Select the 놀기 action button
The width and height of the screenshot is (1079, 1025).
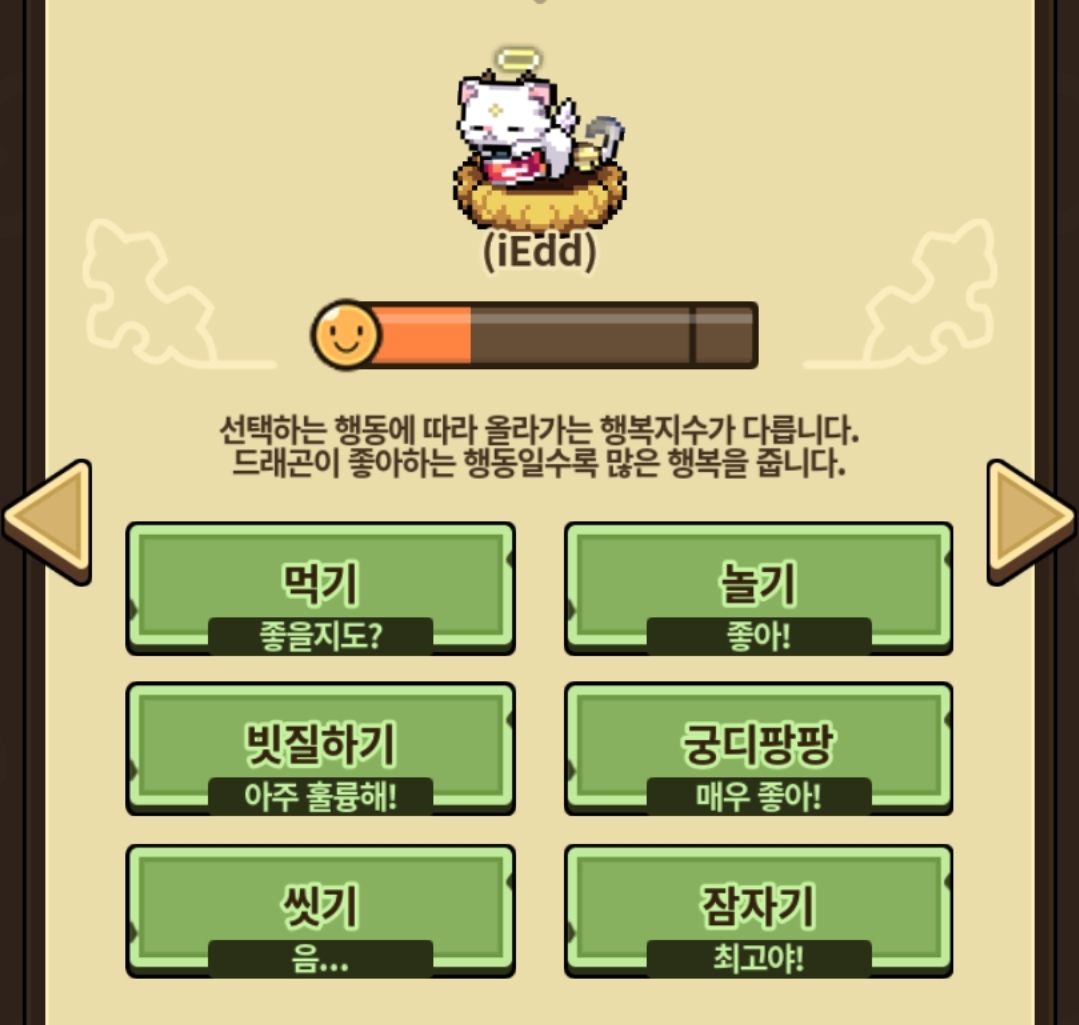(x=758, y=589)
